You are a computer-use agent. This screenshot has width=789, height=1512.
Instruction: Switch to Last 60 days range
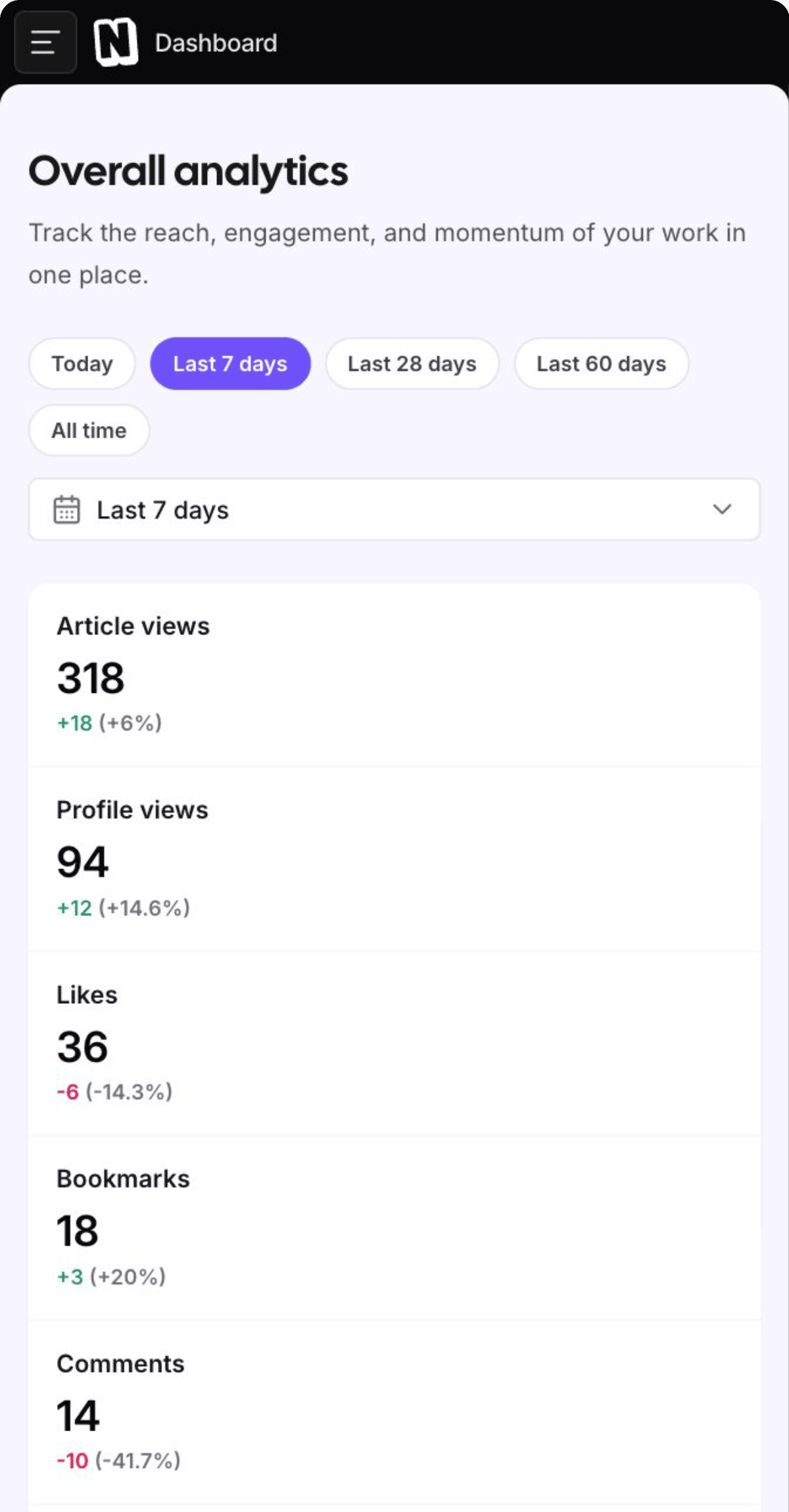click(x=601, y=364)
